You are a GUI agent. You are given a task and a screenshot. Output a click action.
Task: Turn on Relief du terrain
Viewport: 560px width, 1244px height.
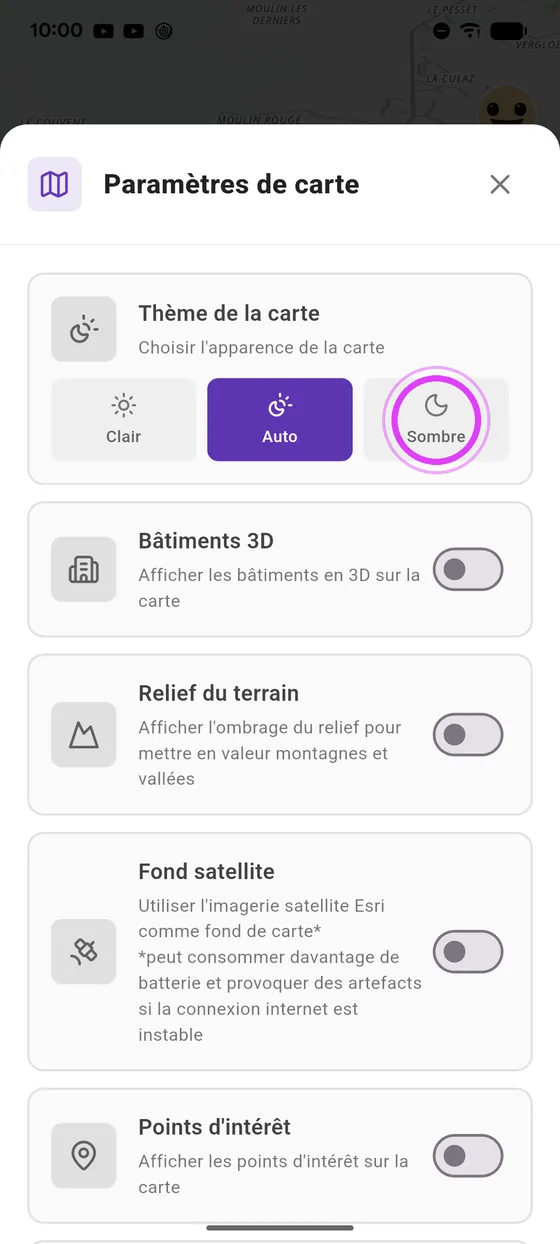[468, 735]
